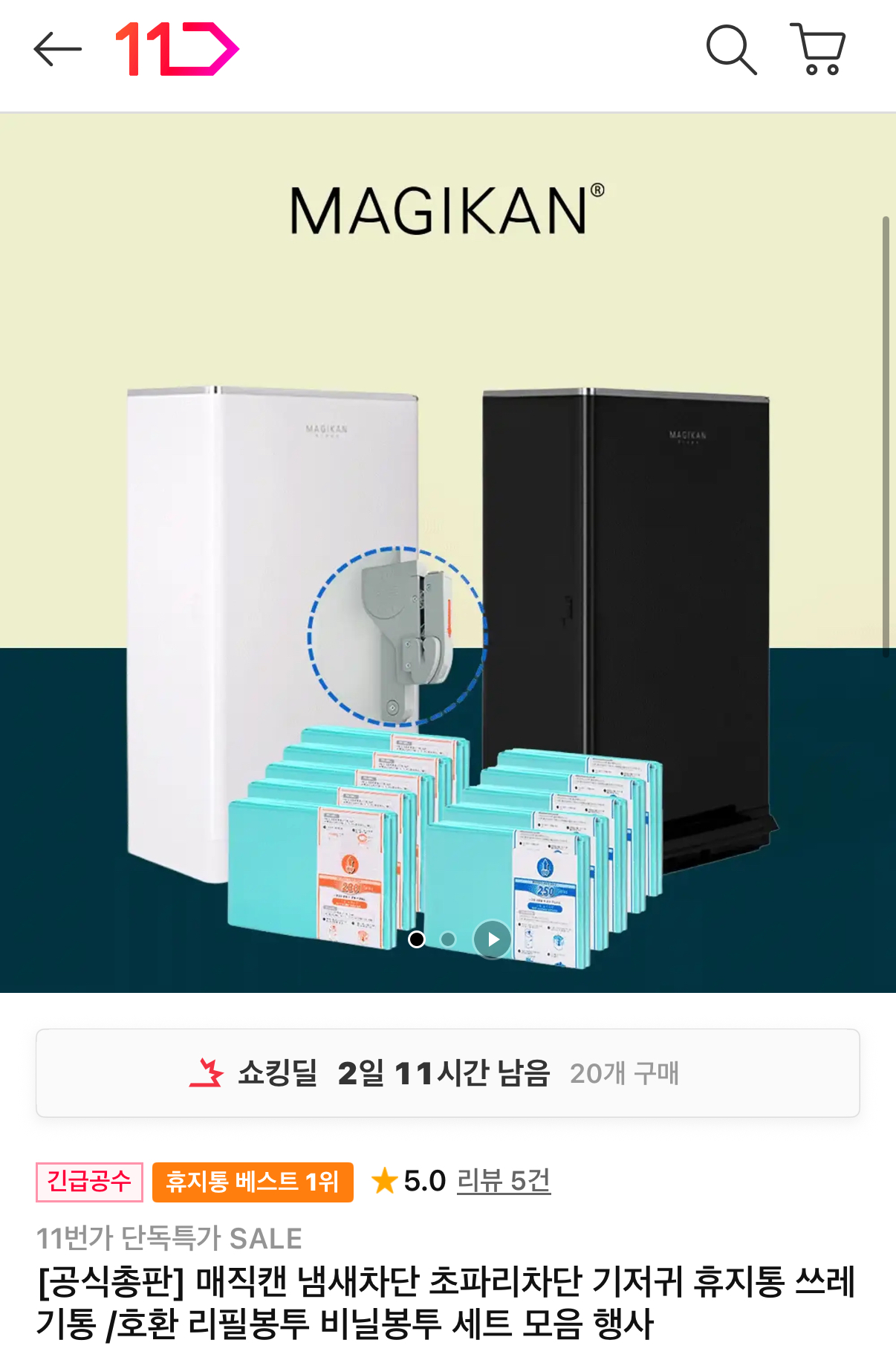Open the 11st home logo
Image resolution: width=896 pixels, height=1363 pixels.
(178, 49)
